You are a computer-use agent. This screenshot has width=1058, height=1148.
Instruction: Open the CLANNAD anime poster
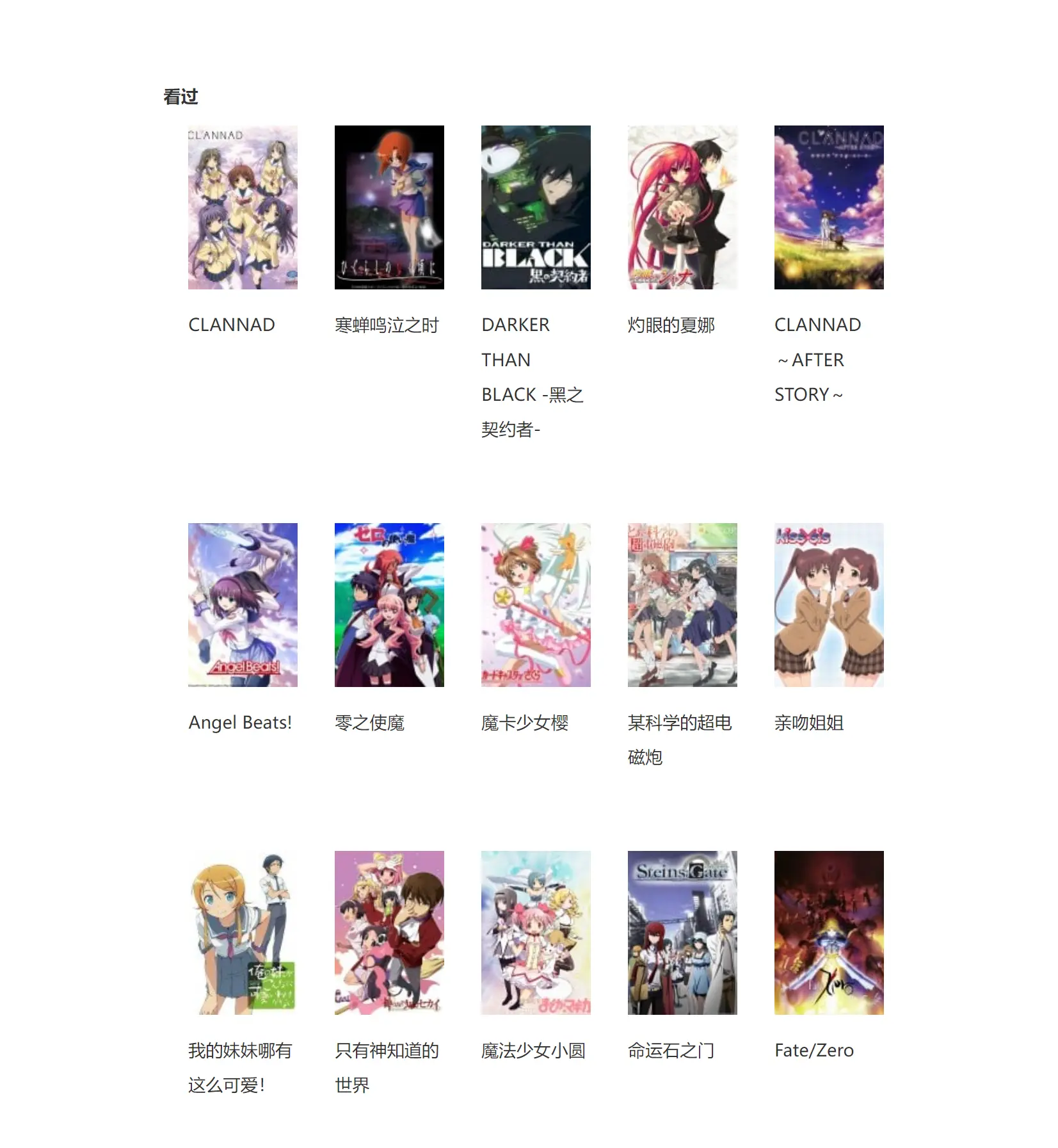tap(243, 207)
